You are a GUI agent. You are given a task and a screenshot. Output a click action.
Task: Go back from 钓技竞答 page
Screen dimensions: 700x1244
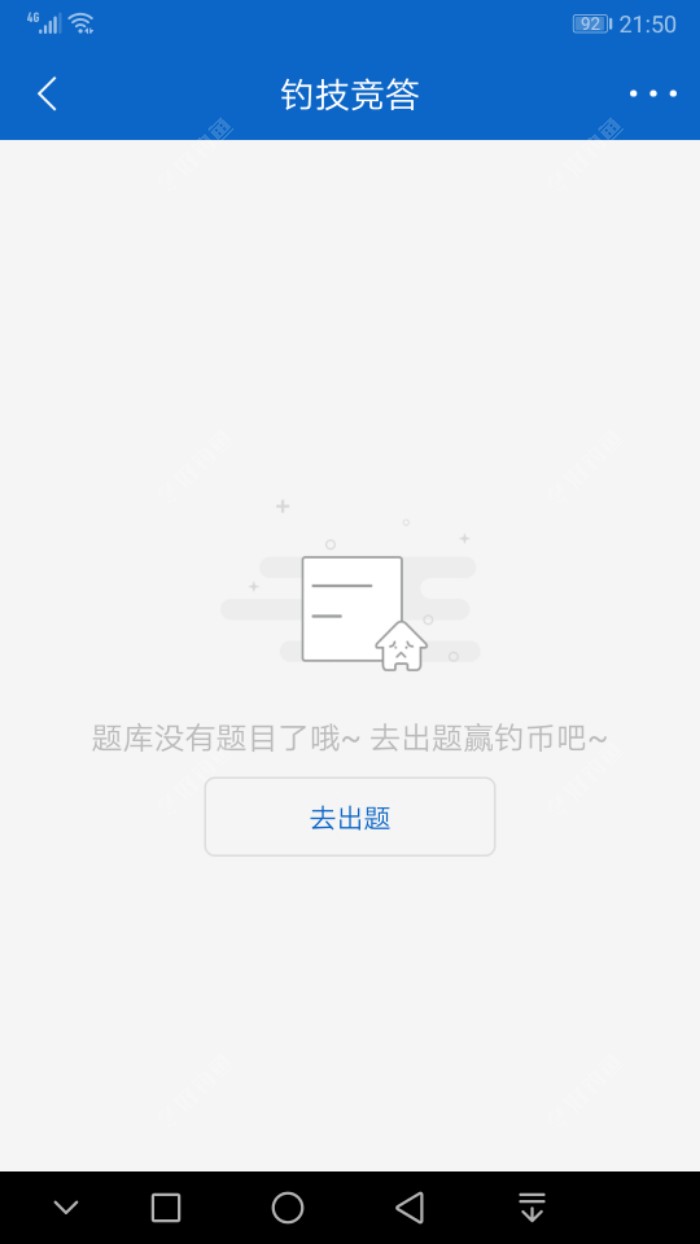[47, 94]
